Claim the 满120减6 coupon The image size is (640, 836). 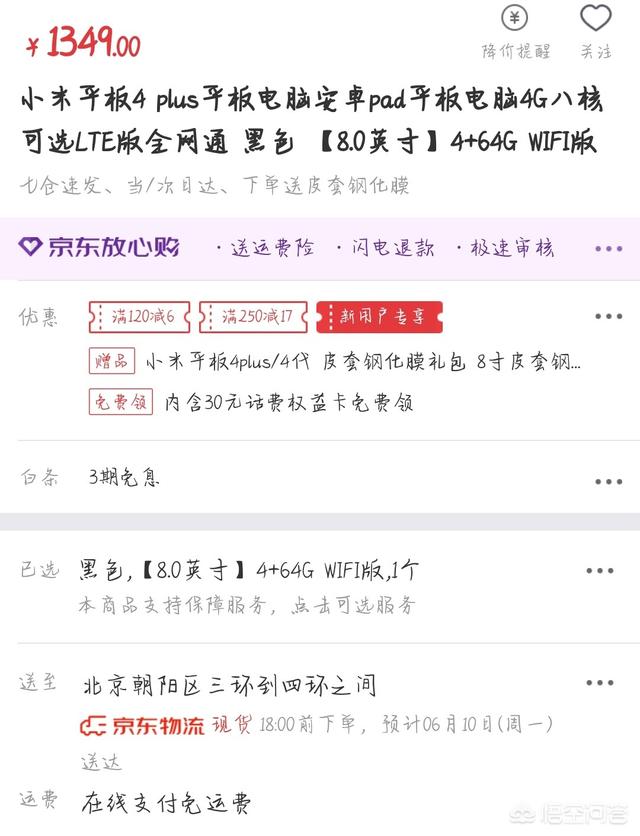pos(141,317)
